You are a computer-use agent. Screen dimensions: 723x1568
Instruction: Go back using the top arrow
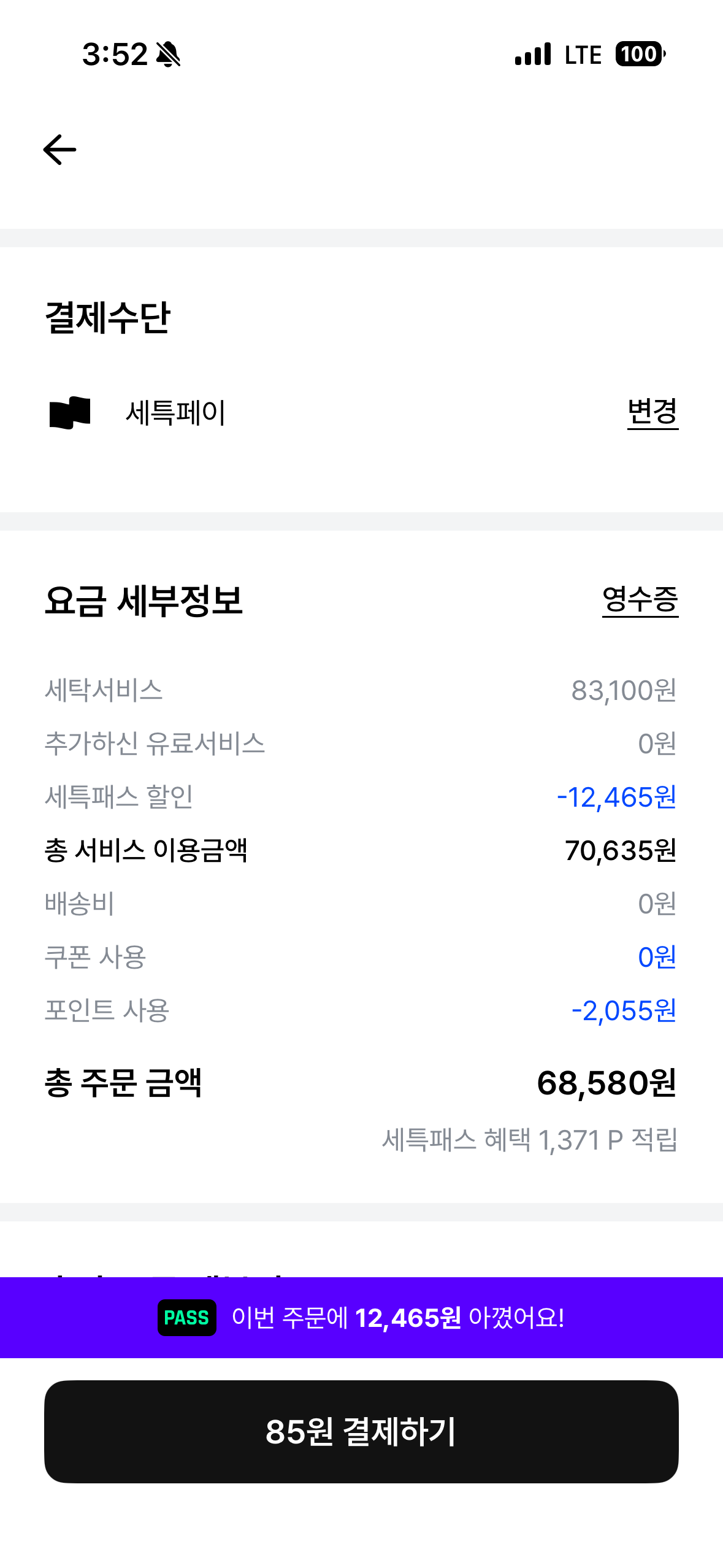click(x=59, y=150)
